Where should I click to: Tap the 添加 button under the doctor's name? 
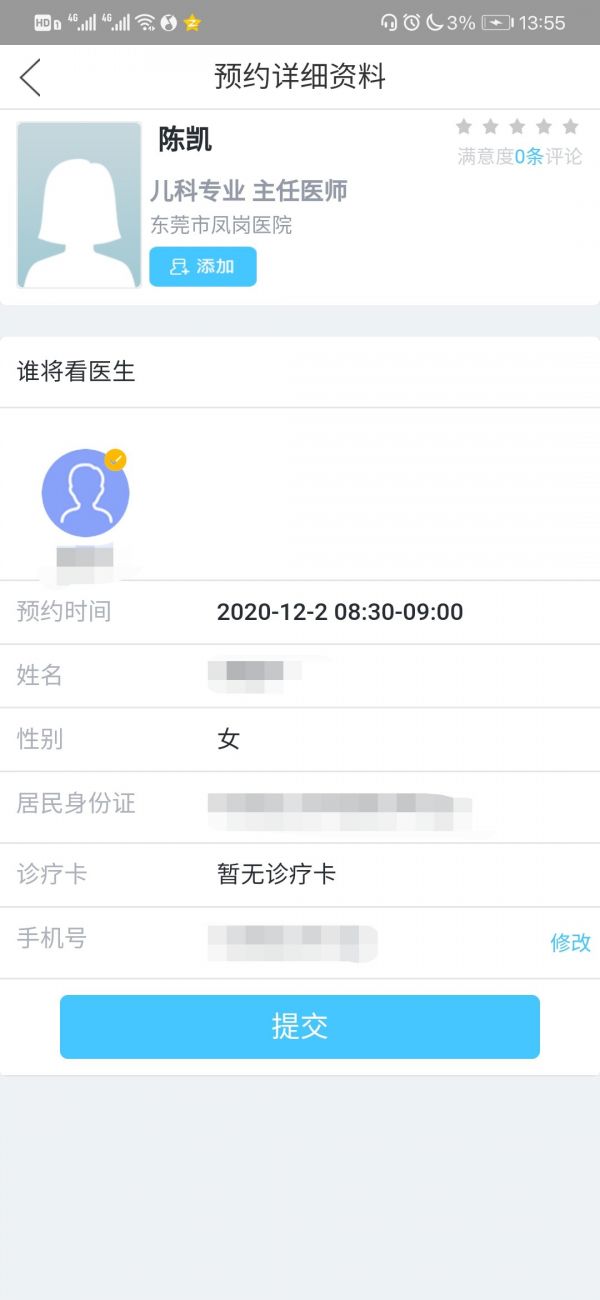point(203,267)
